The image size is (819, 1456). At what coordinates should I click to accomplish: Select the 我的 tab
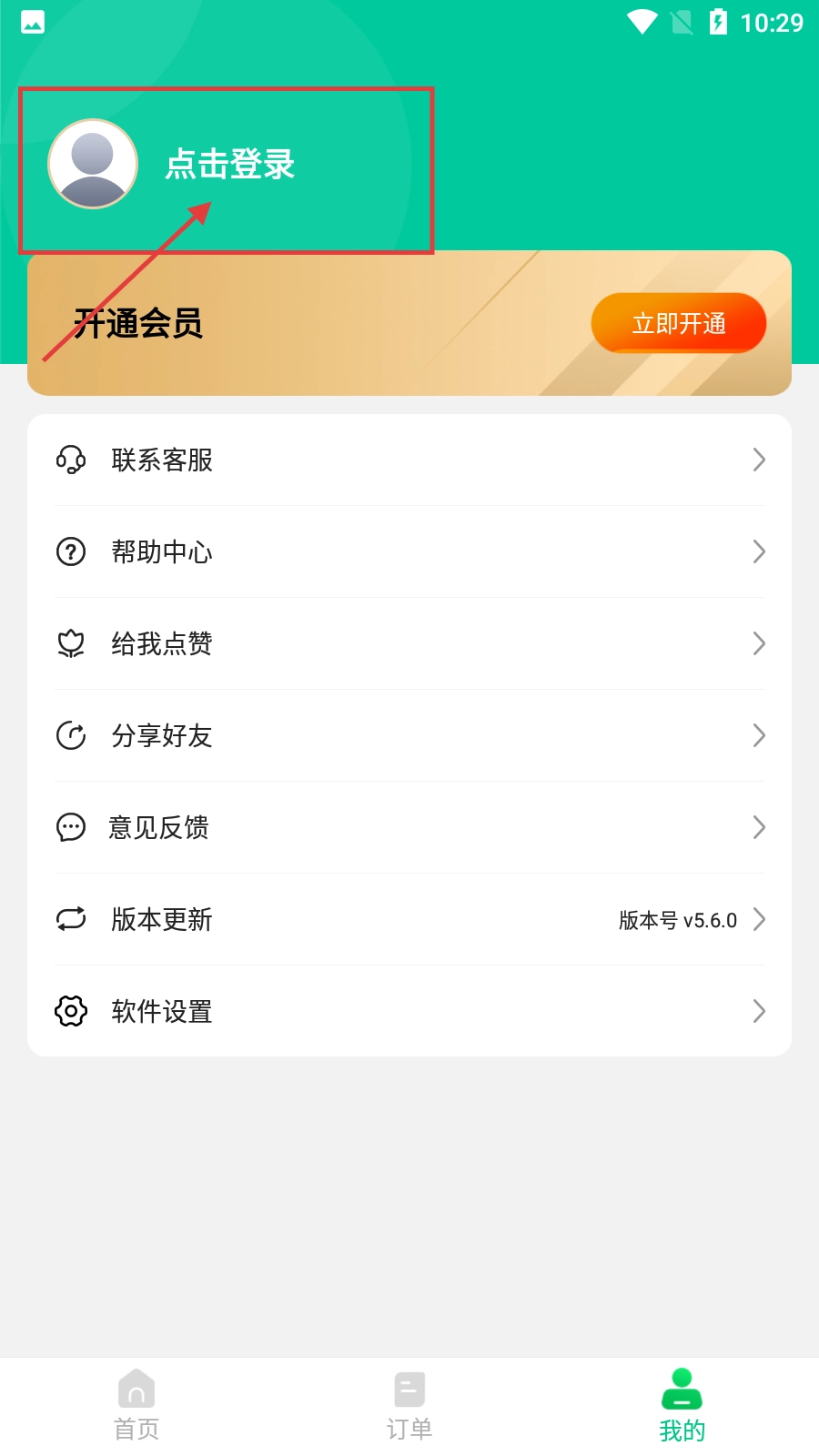(x=682, y=1405)
